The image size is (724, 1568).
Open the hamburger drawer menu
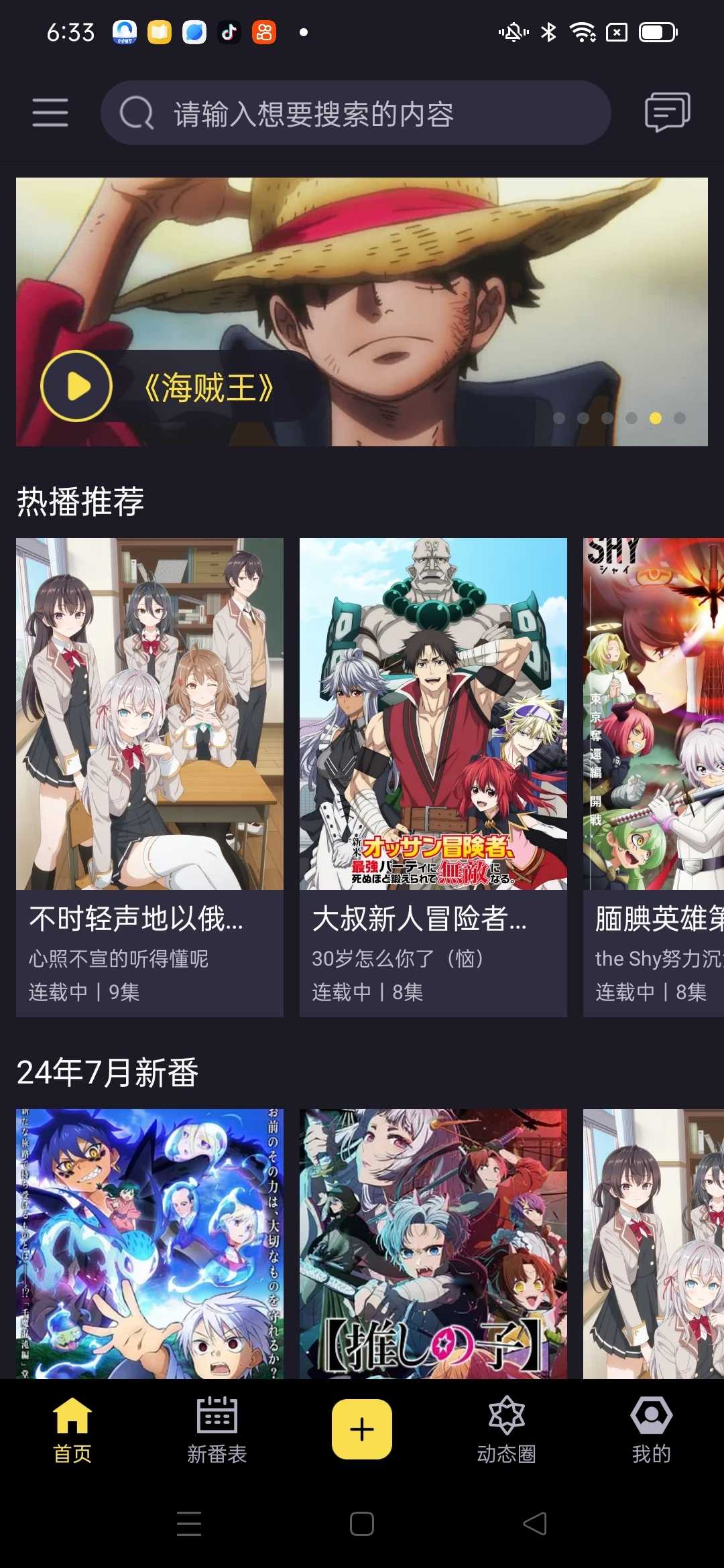coord(50,112)
